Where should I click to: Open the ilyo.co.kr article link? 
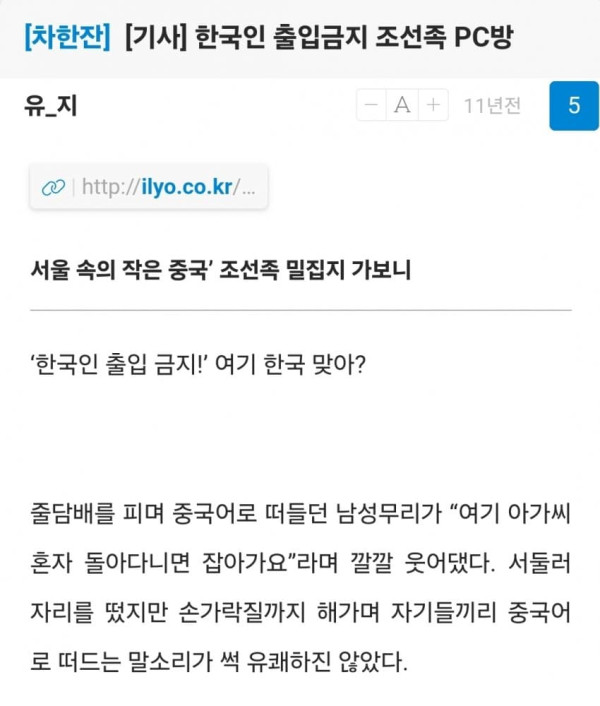click(149, 187)
